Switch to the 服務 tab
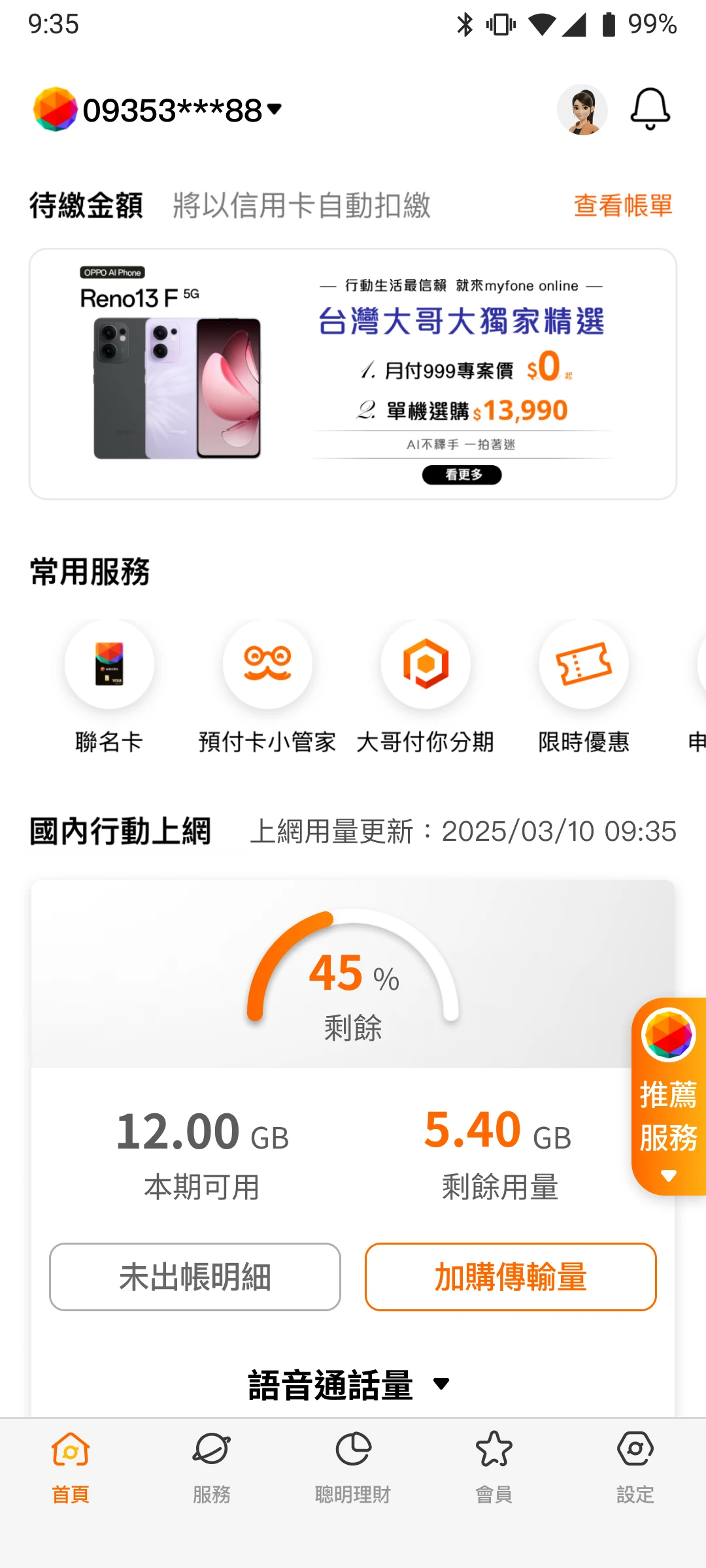Viewport: 706px width, 1568px height. pos(212,1466)
